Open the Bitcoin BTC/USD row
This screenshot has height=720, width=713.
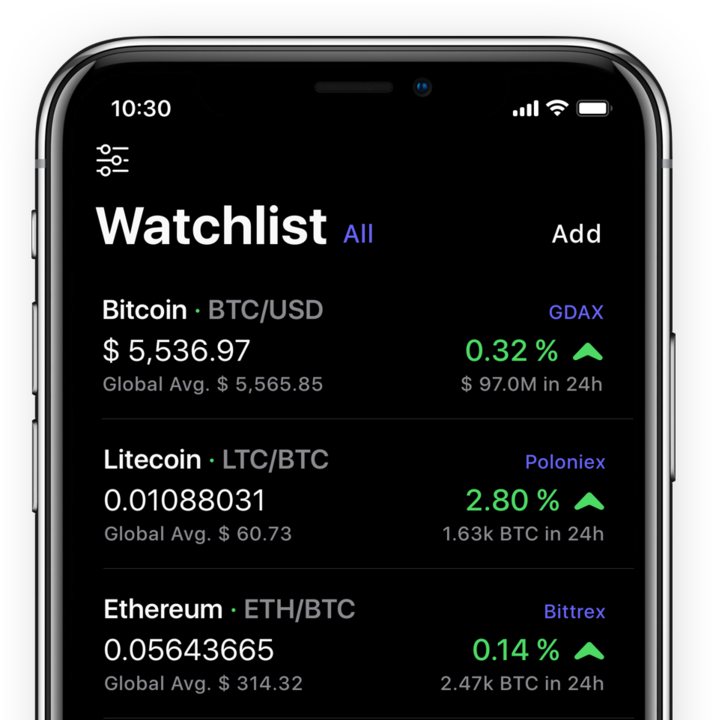tap(354, 346)
